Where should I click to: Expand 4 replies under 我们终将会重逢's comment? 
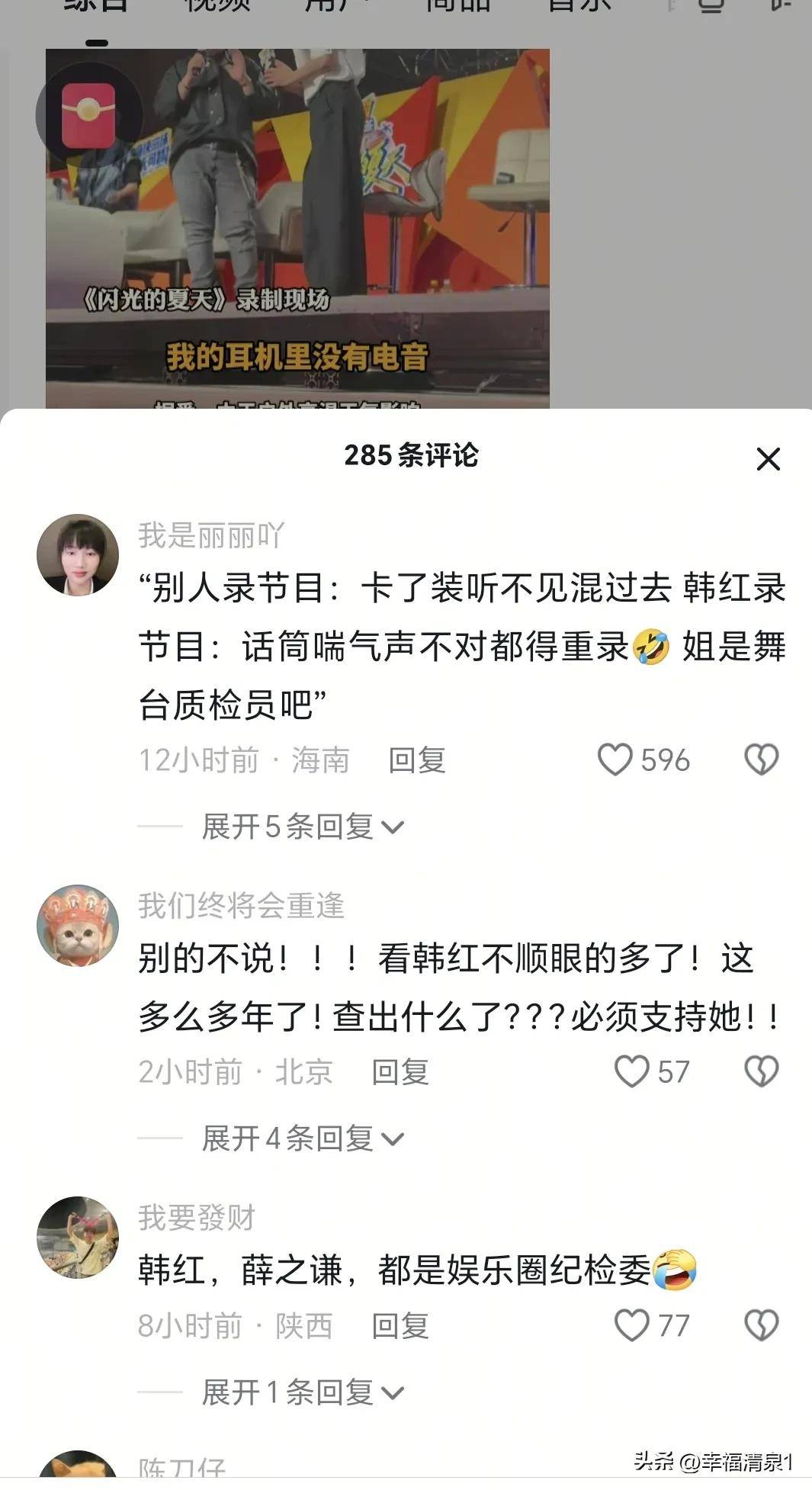click(x=303, y=1138)
